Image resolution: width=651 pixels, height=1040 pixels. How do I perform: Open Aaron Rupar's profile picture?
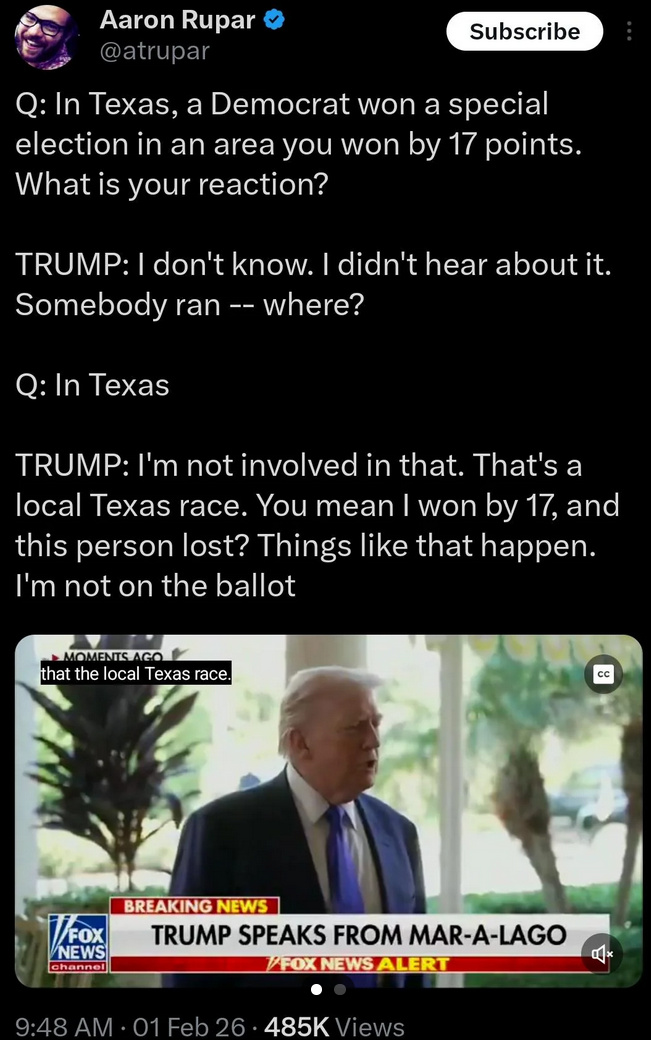point(47,35)
